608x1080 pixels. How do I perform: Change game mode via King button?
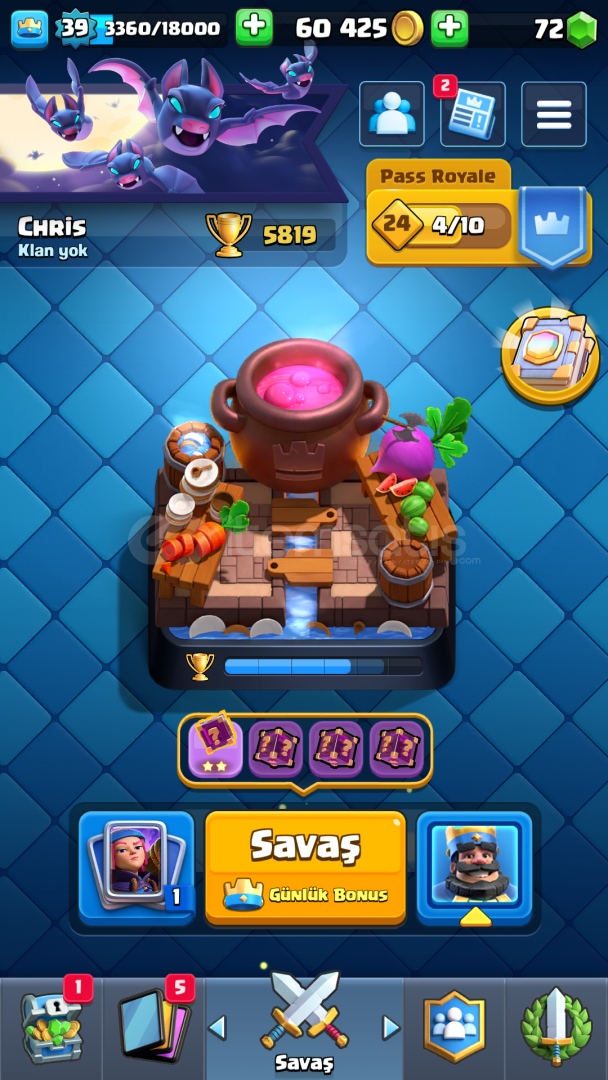[474, 866]
